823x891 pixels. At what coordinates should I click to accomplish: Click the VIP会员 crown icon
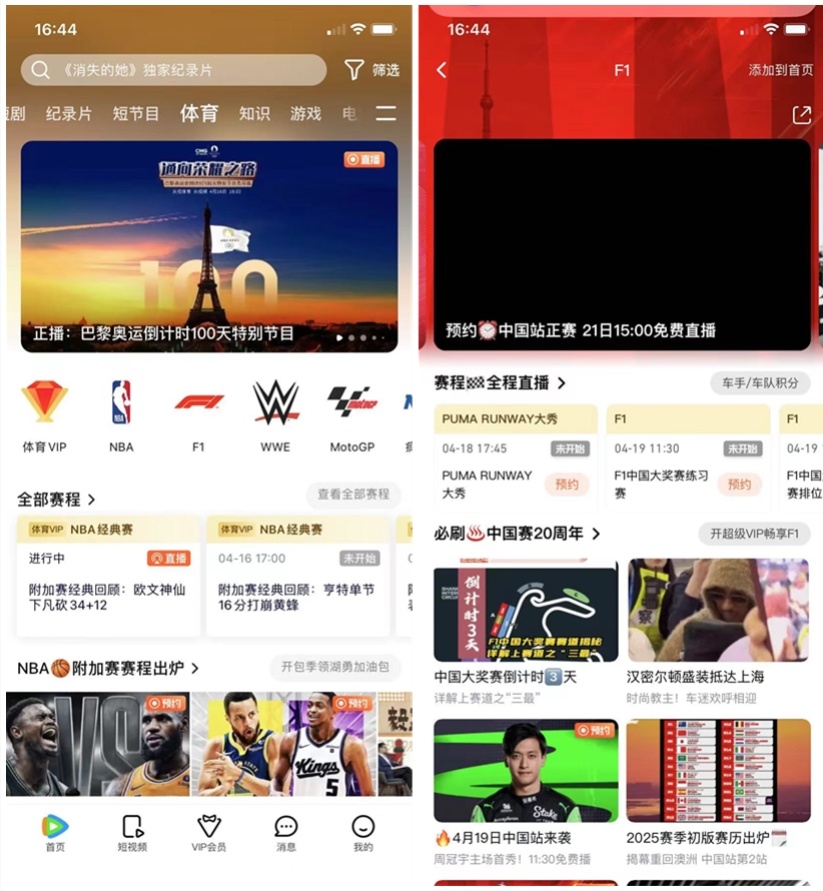[x=208, y=829]
